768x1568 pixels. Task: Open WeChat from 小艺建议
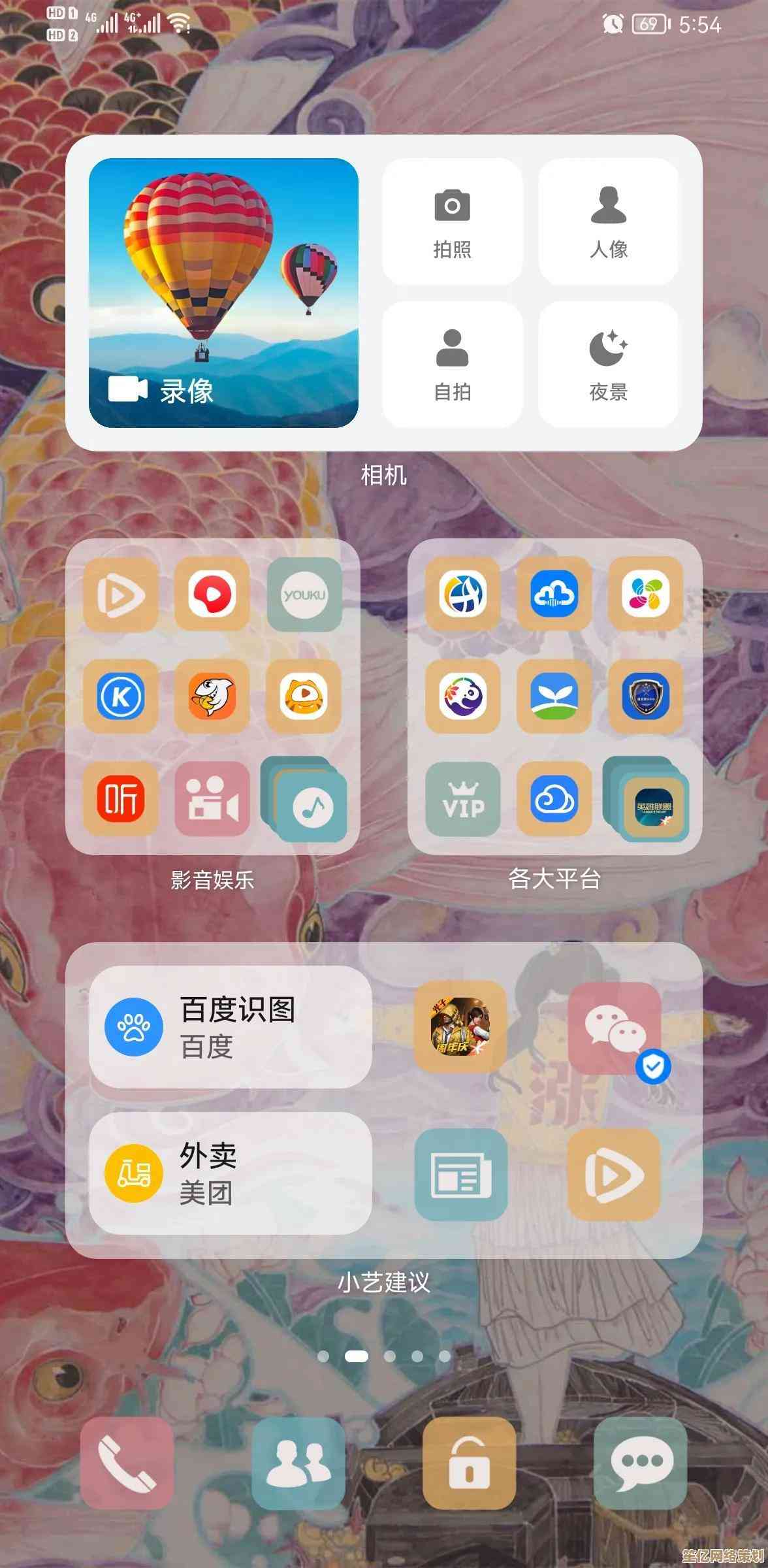[615, 1027]
